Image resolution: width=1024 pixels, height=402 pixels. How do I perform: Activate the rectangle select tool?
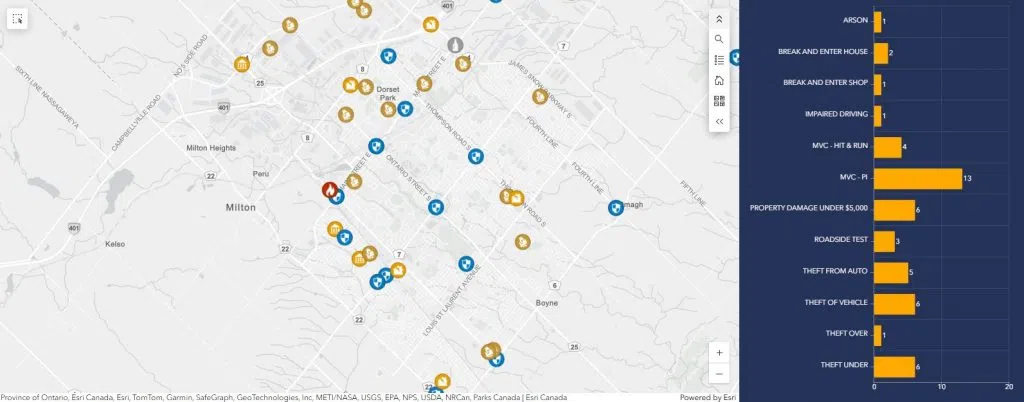pyautogui.click(x=16, y=19)
